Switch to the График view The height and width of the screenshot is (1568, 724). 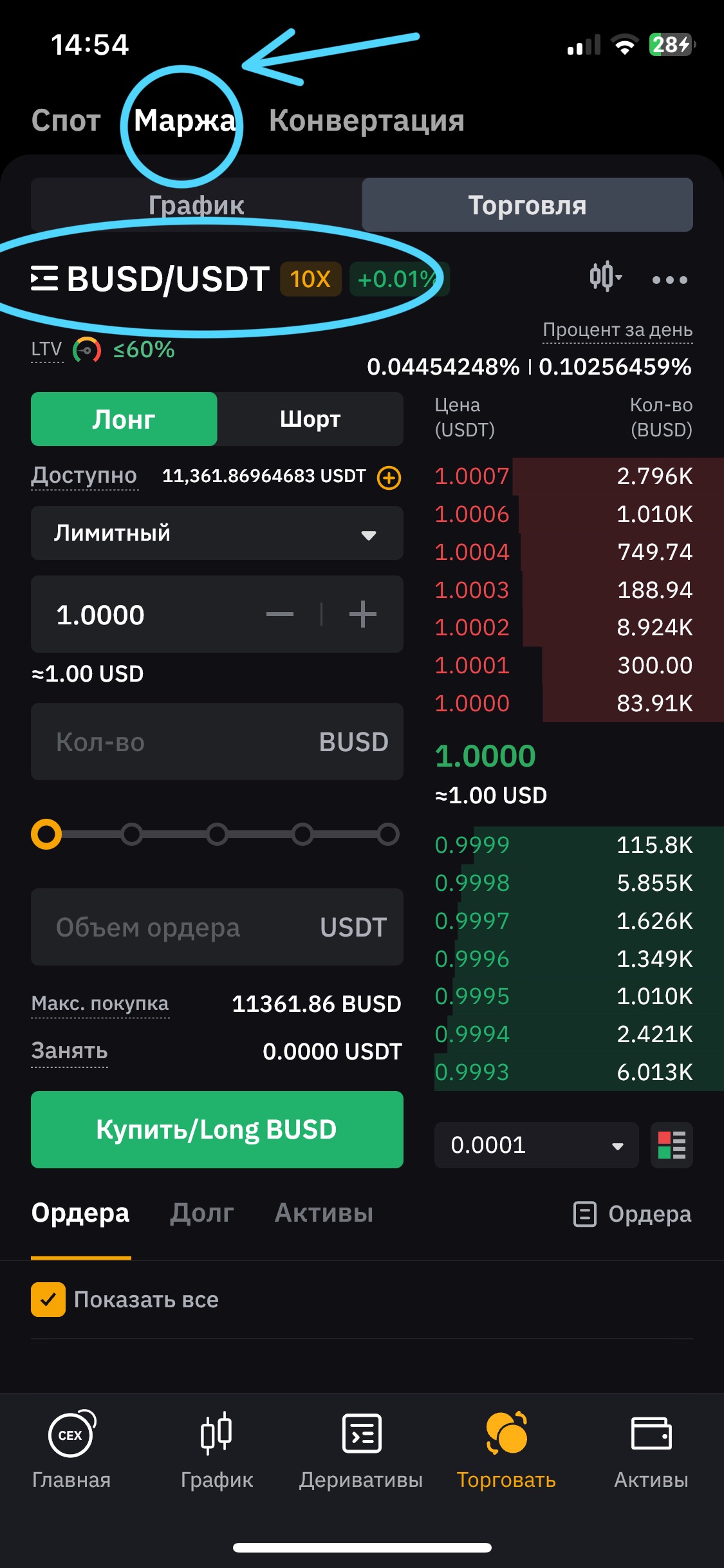(196, 205)
